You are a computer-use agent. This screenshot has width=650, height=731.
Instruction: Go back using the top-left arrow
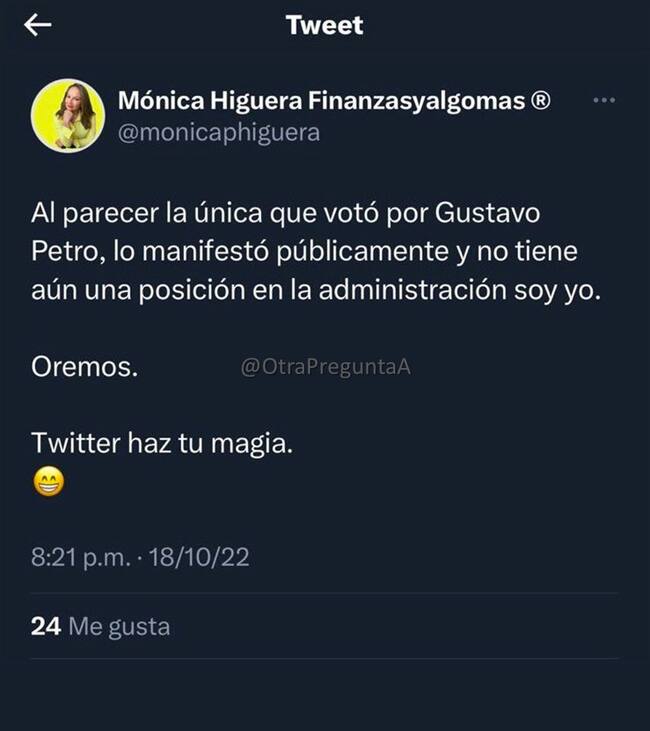pyautogui.click(x=37, y=26)
